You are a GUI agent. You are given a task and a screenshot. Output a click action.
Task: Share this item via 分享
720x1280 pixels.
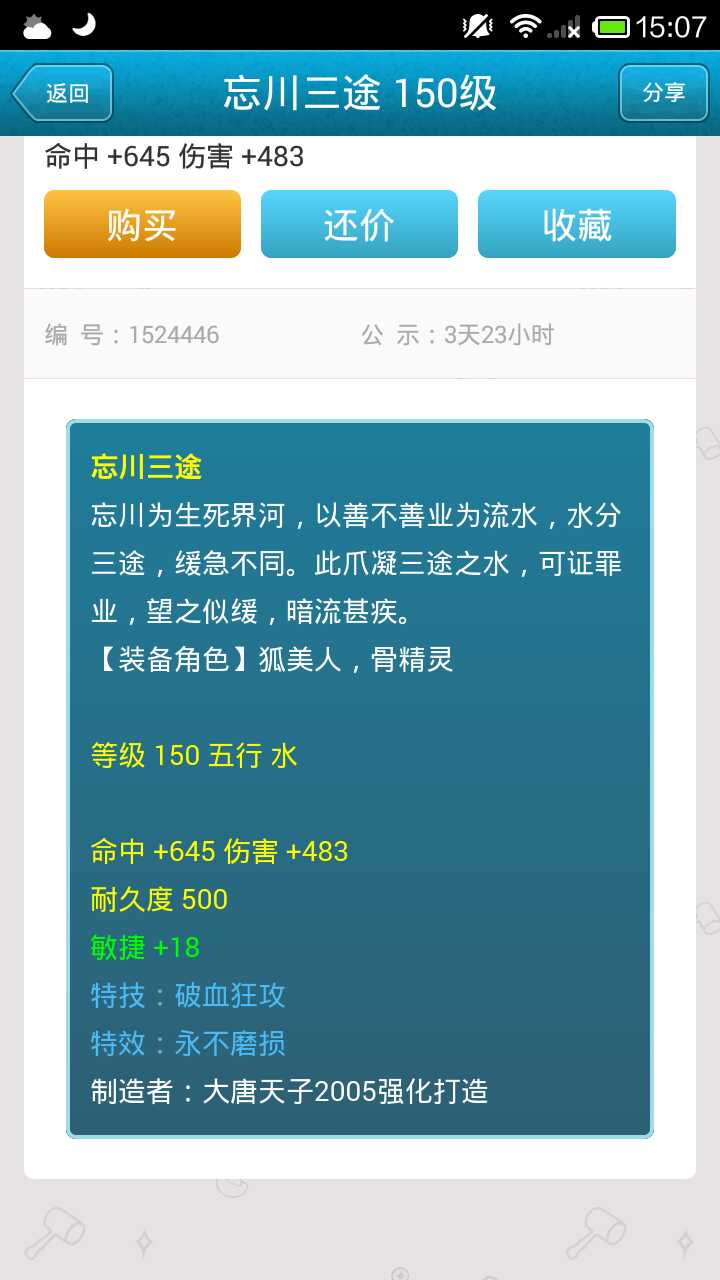coord(663,93)
